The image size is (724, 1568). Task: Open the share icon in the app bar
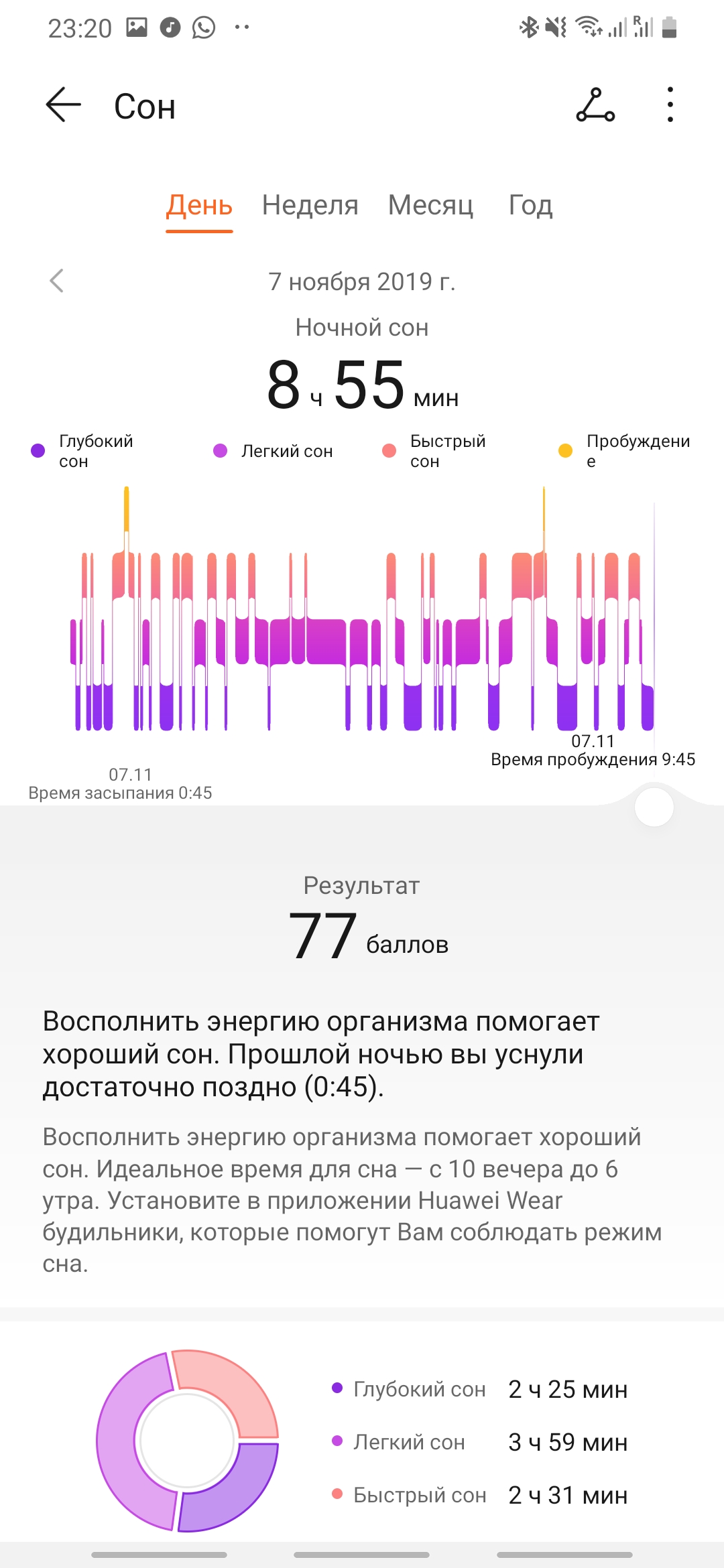tap(595, 105)
